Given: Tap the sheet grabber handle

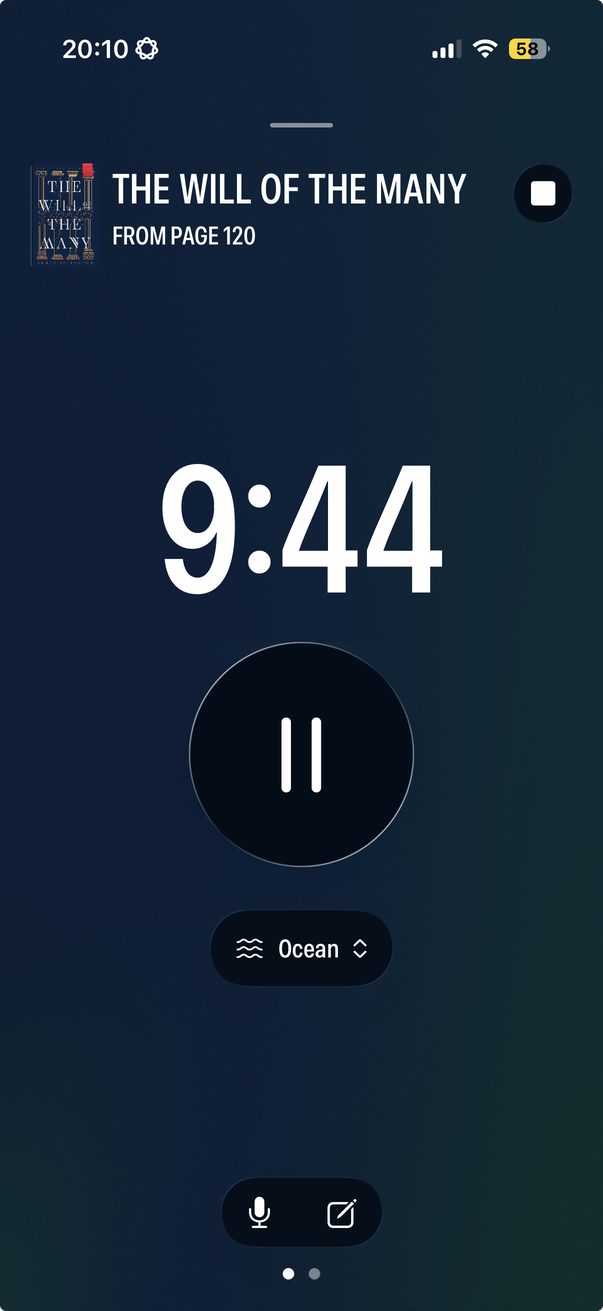Looking at the screenshot, I should click(301, 125).
